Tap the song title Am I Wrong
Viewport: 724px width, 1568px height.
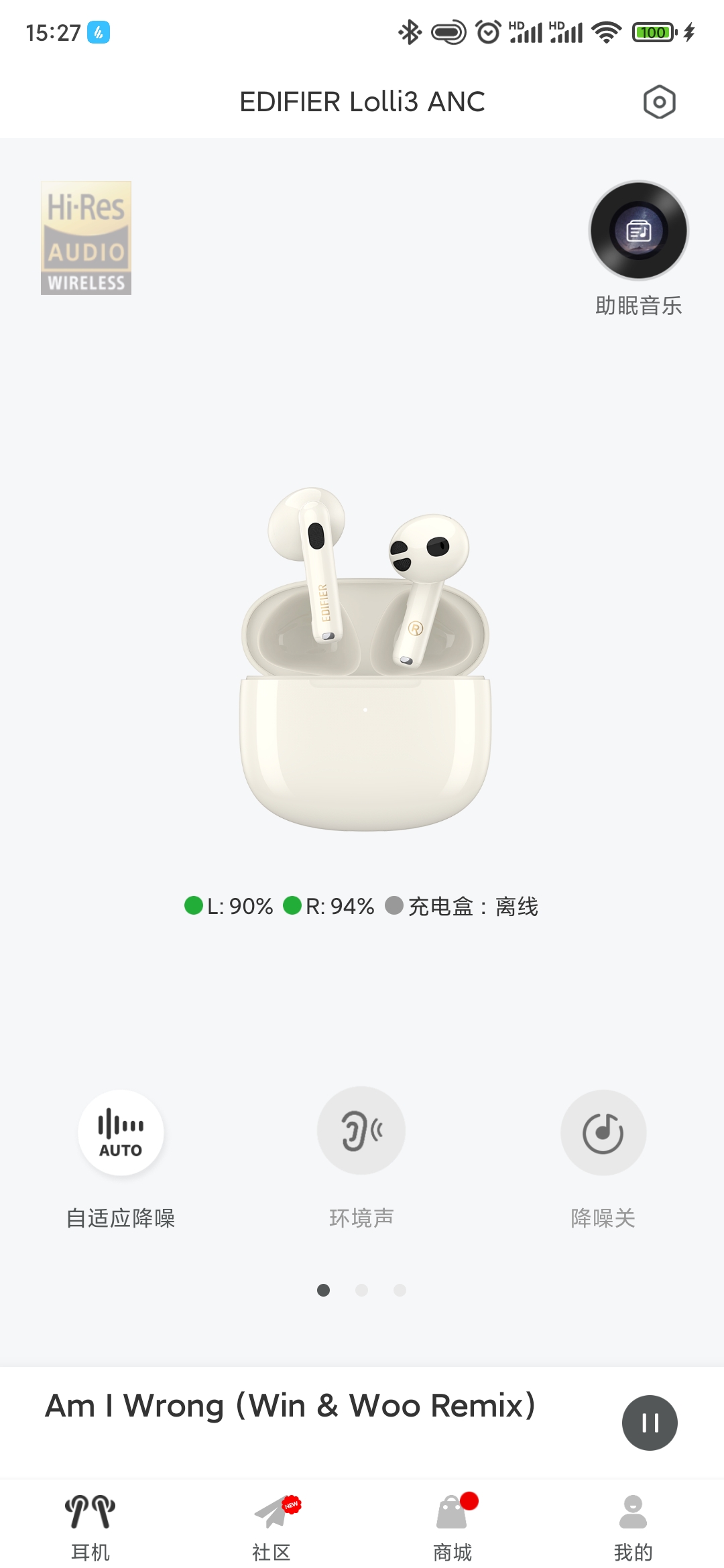(x=288, y=1407)
